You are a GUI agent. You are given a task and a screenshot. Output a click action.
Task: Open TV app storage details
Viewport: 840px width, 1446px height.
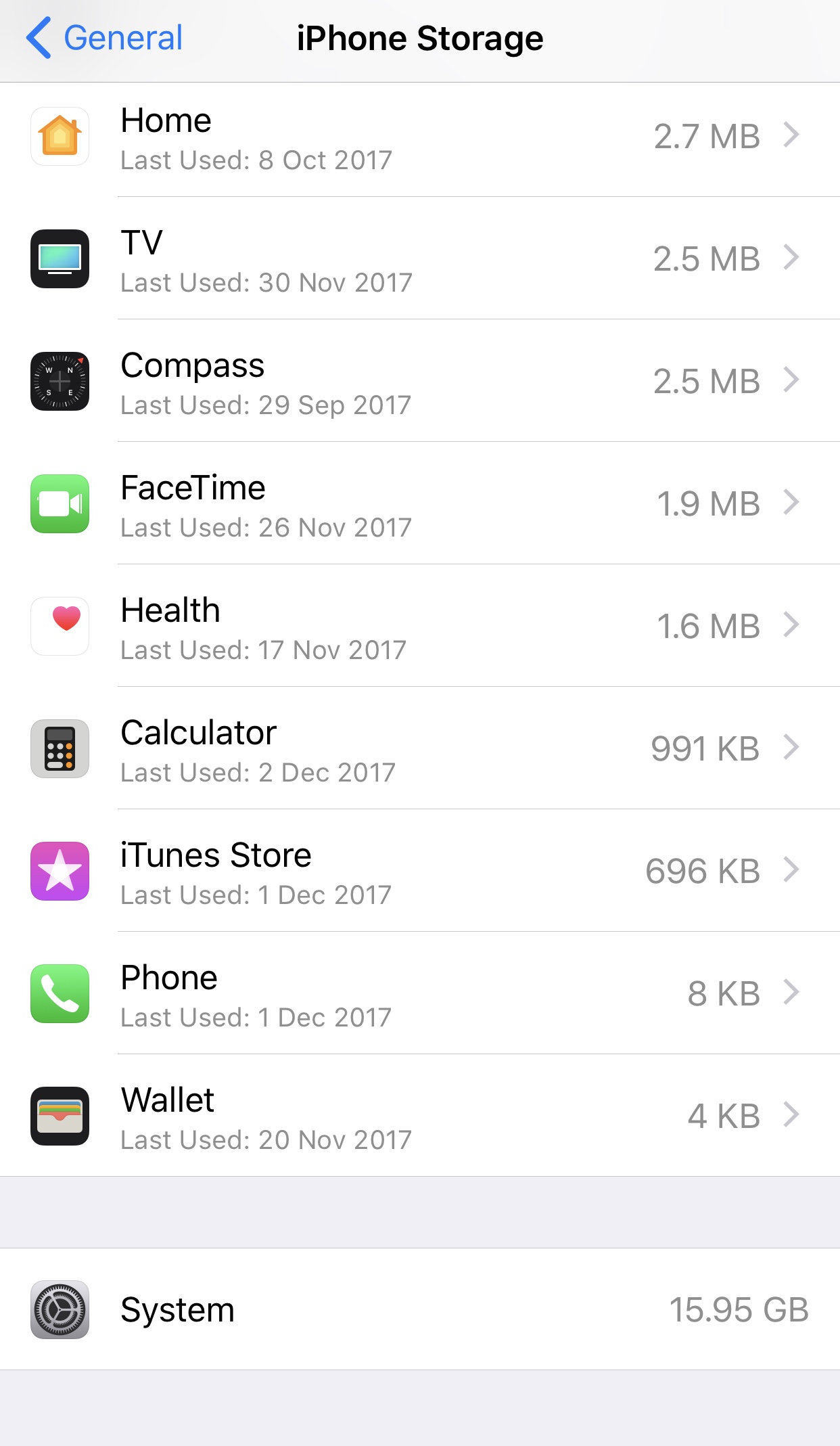(420, 258)
